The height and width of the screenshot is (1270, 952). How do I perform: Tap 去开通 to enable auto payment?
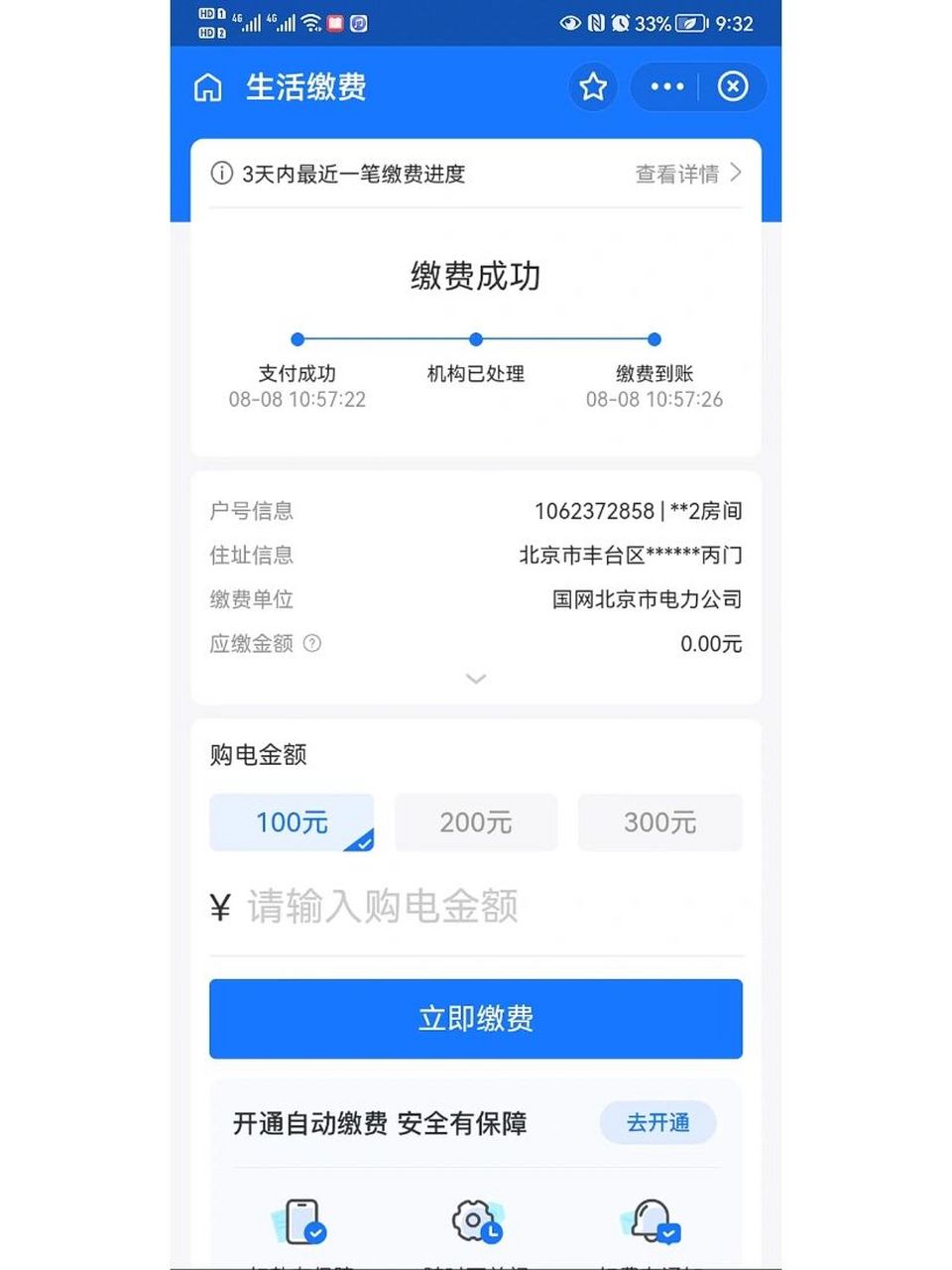[657, 1123]
